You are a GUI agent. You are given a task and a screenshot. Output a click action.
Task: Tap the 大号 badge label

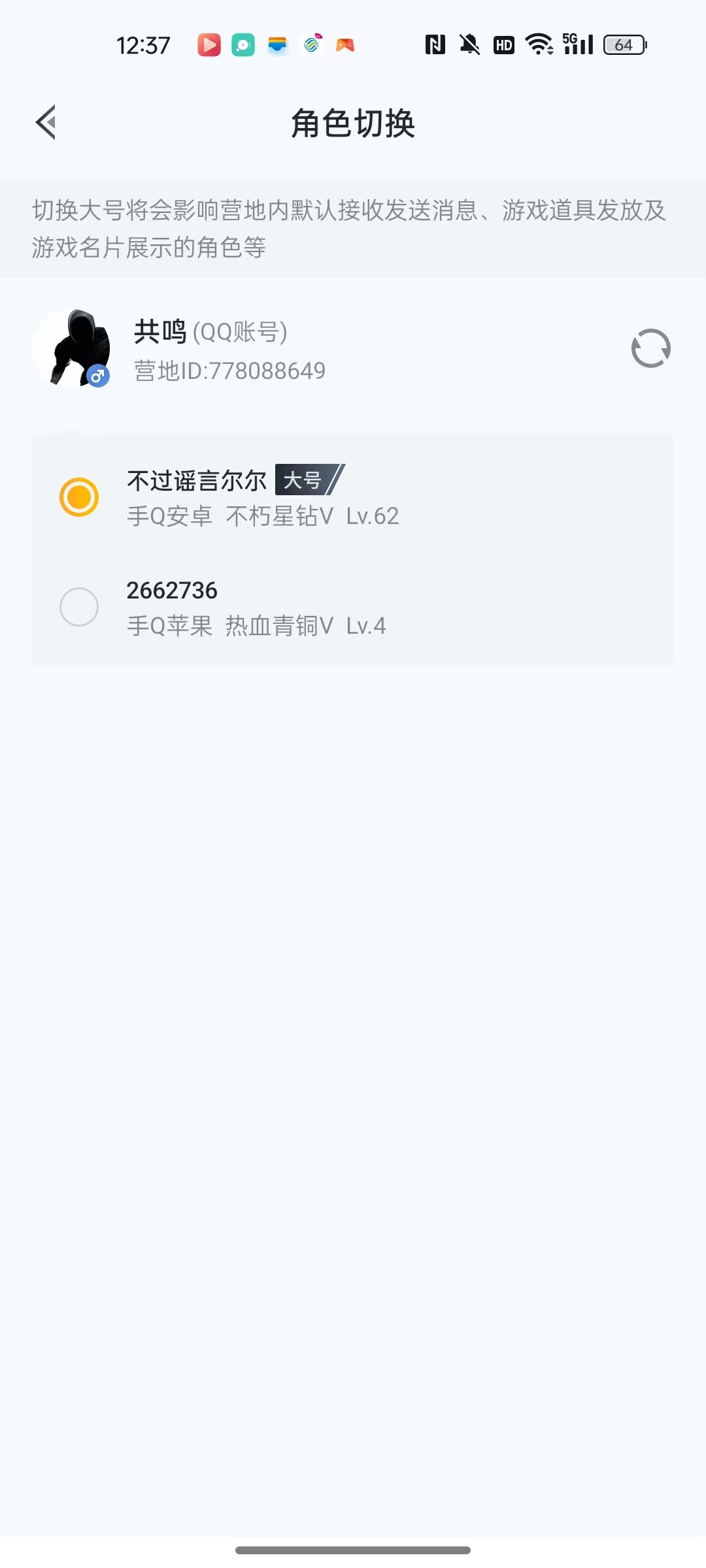tap(306, 480)
